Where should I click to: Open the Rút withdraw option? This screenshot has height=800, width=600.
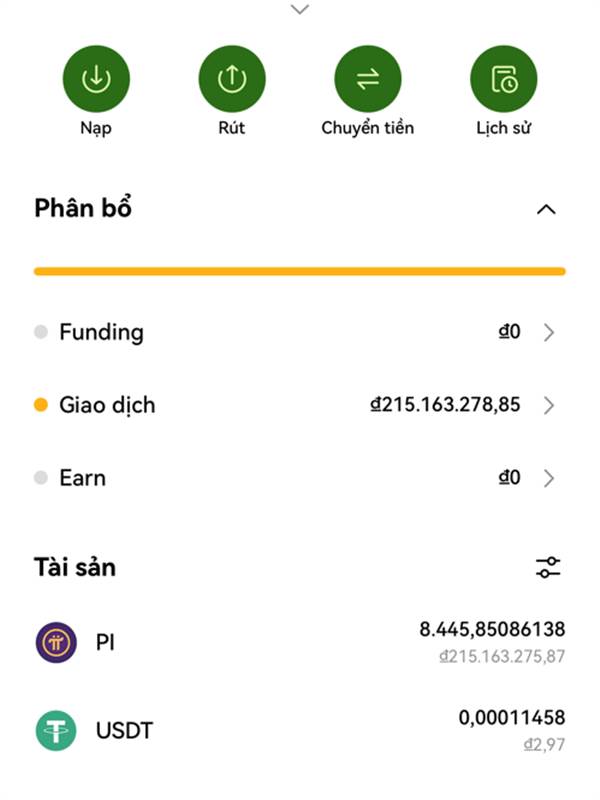click(231, 79)
